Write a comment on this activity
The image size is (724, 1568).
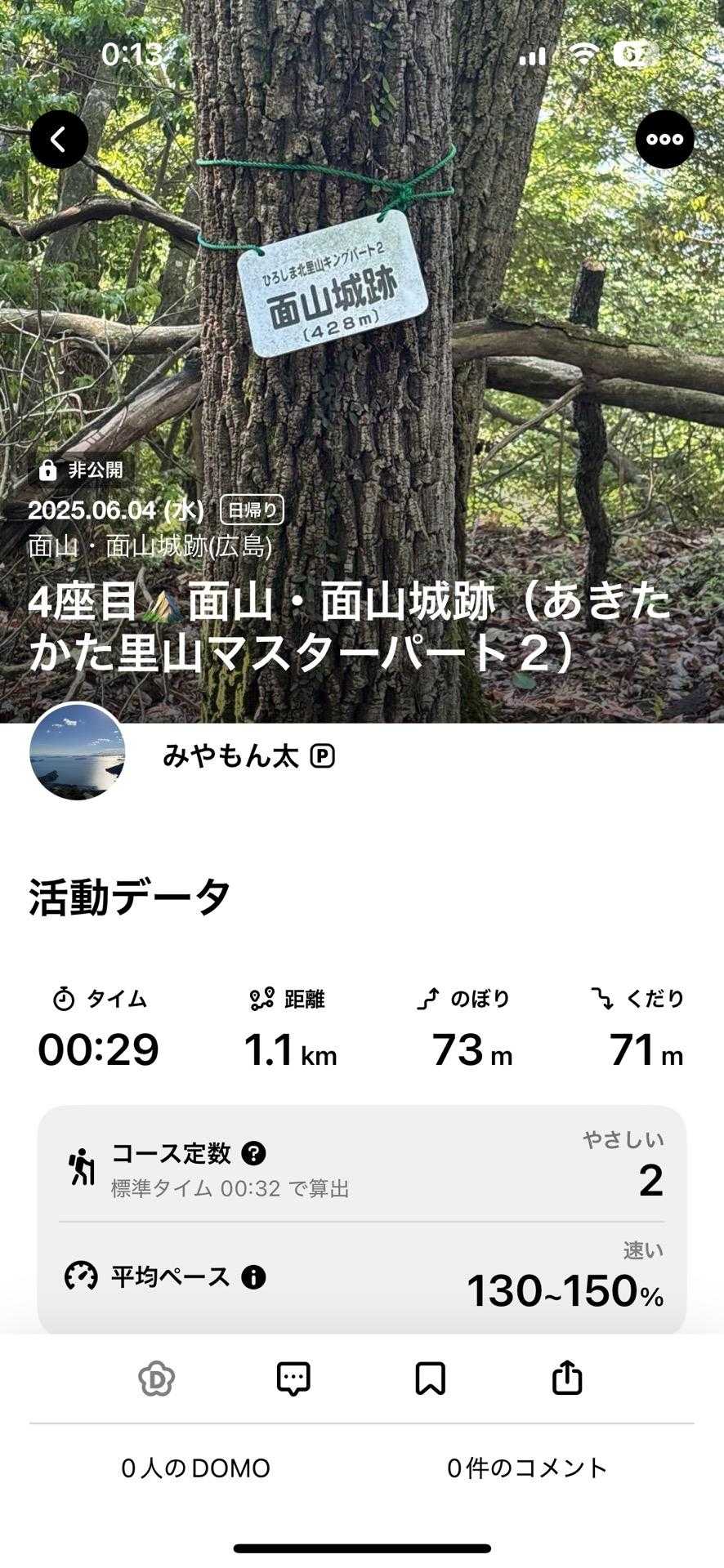(293, 1379)
